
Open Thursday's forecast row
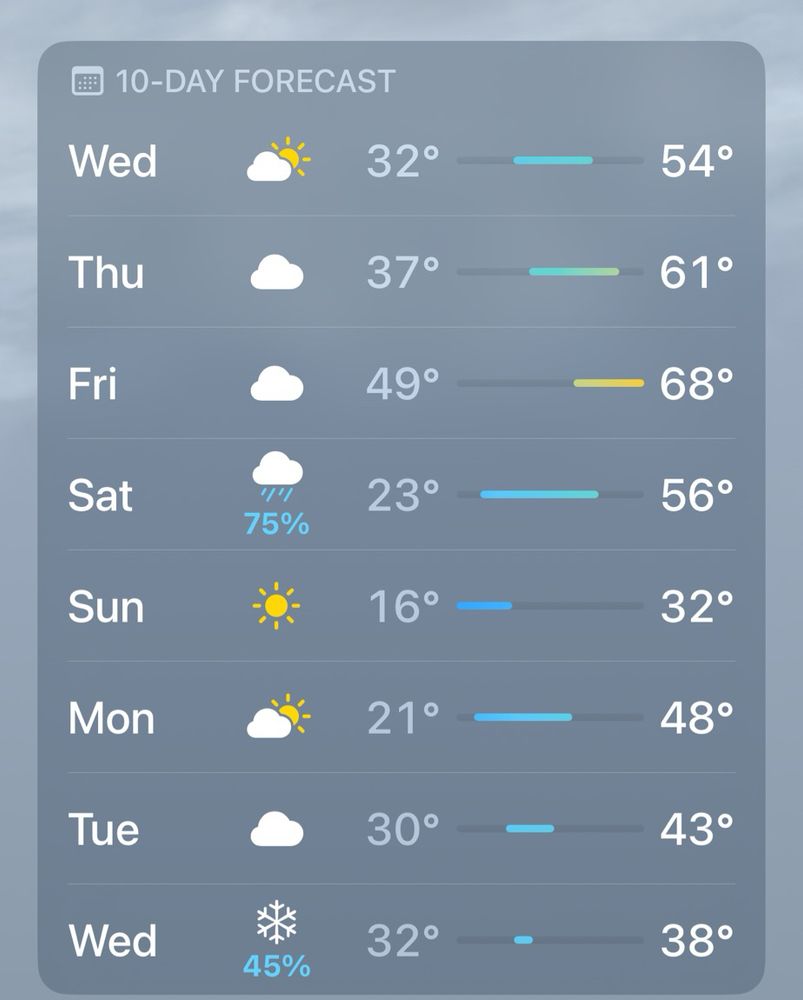pos(400,272)
